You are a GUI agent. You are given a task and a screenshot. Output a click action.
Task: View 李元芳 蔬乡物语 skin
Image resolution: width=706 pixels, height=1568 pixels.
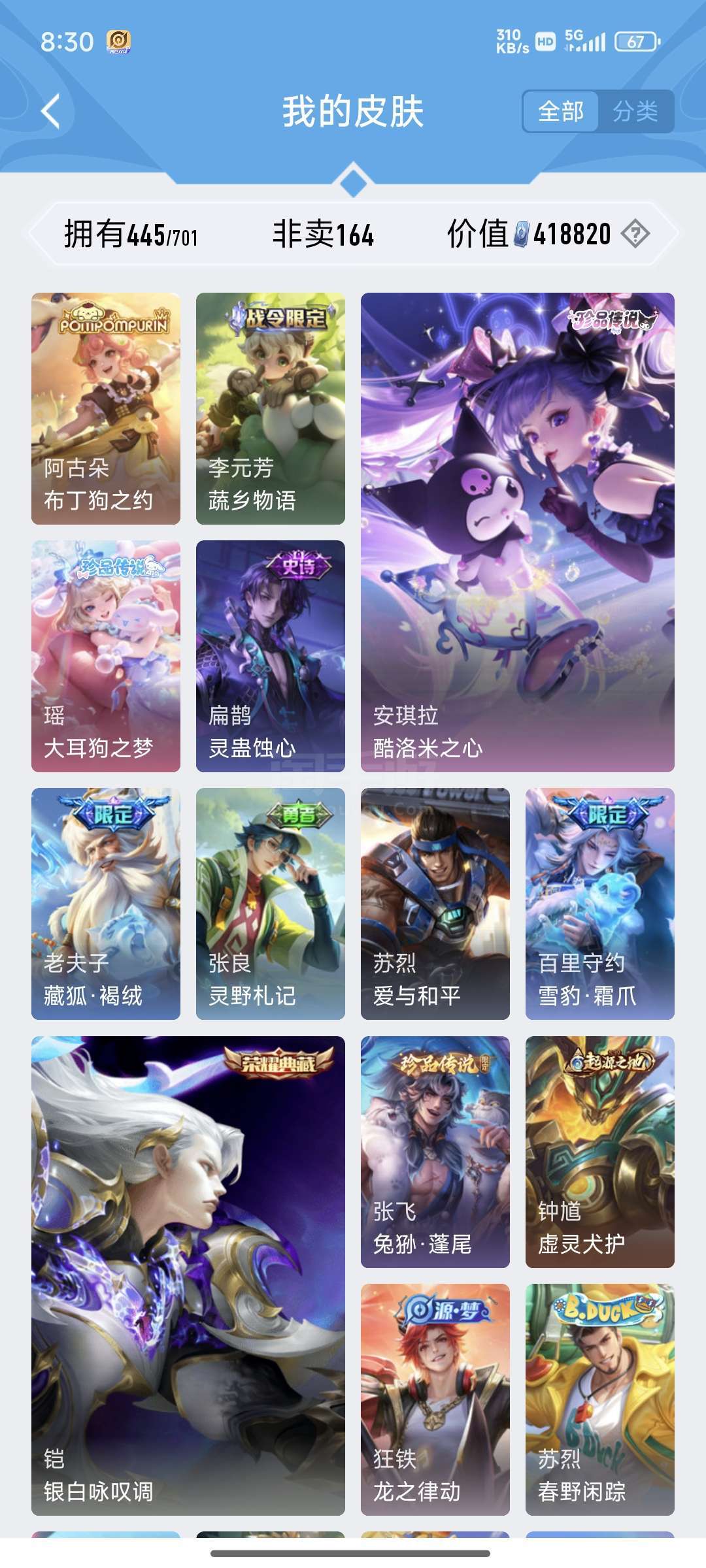pos(271,408)
